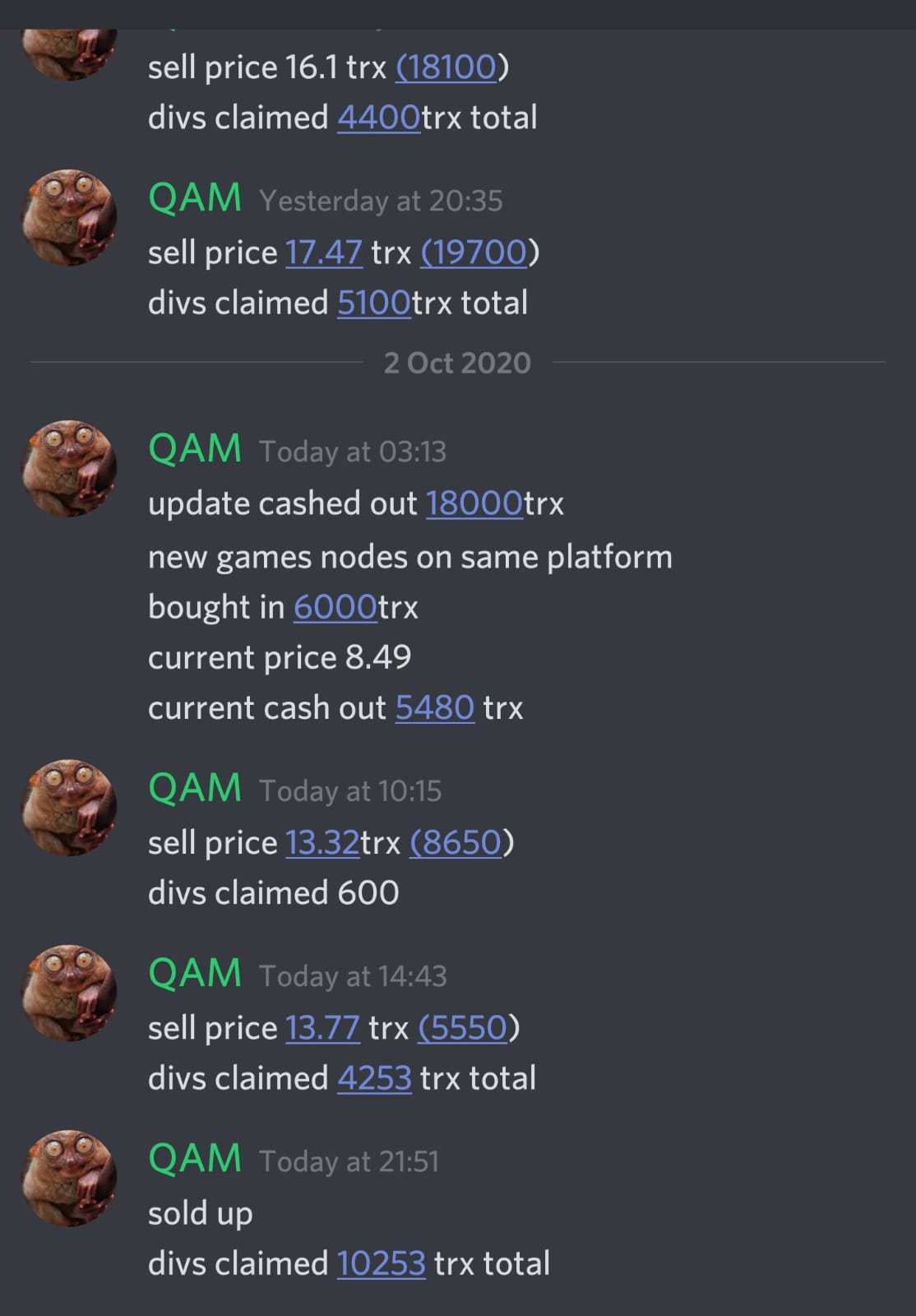This screenshot has height=1316, width=916.
Task: Open the 18000 cashed out link
Action: click(x=474, y=503)
